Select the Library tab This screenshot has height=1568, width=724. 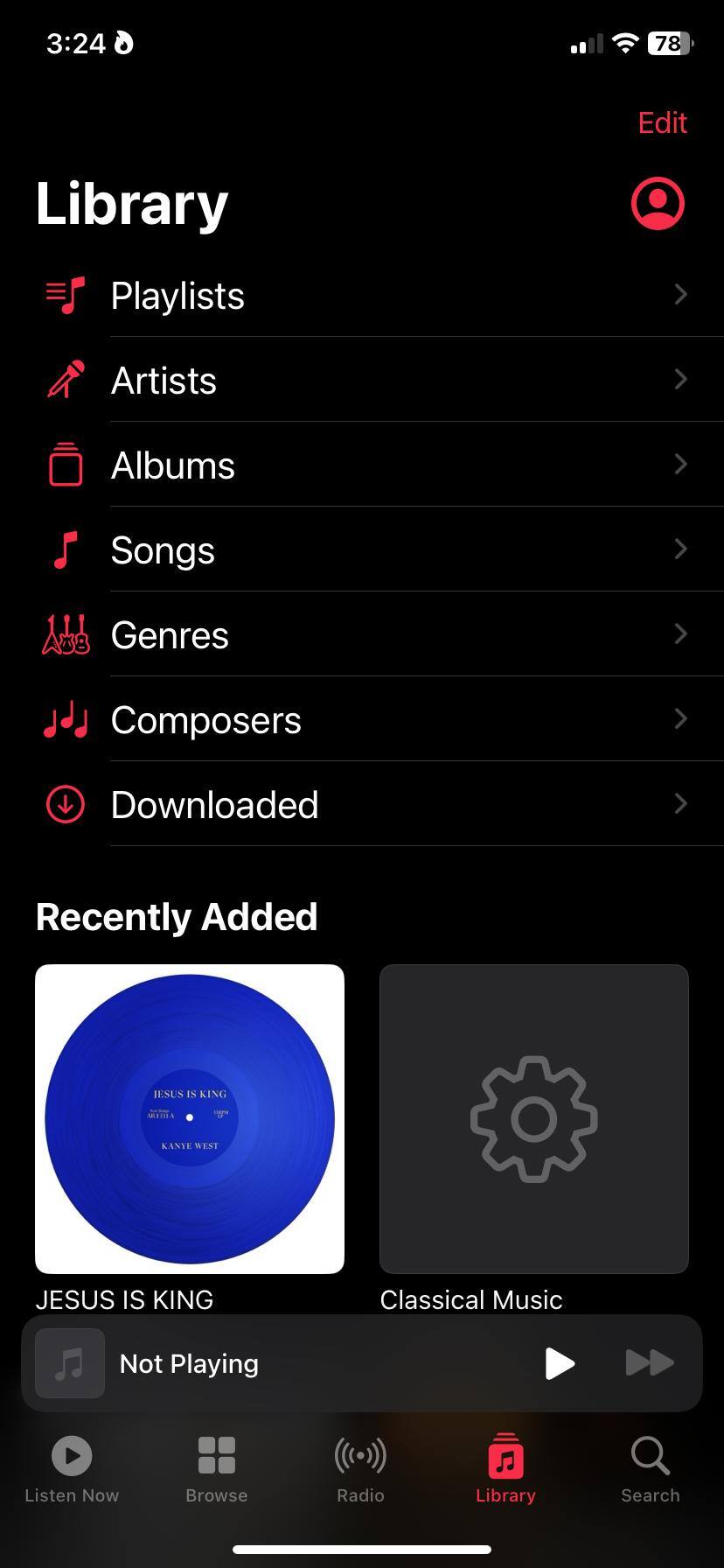(505, 1470)
